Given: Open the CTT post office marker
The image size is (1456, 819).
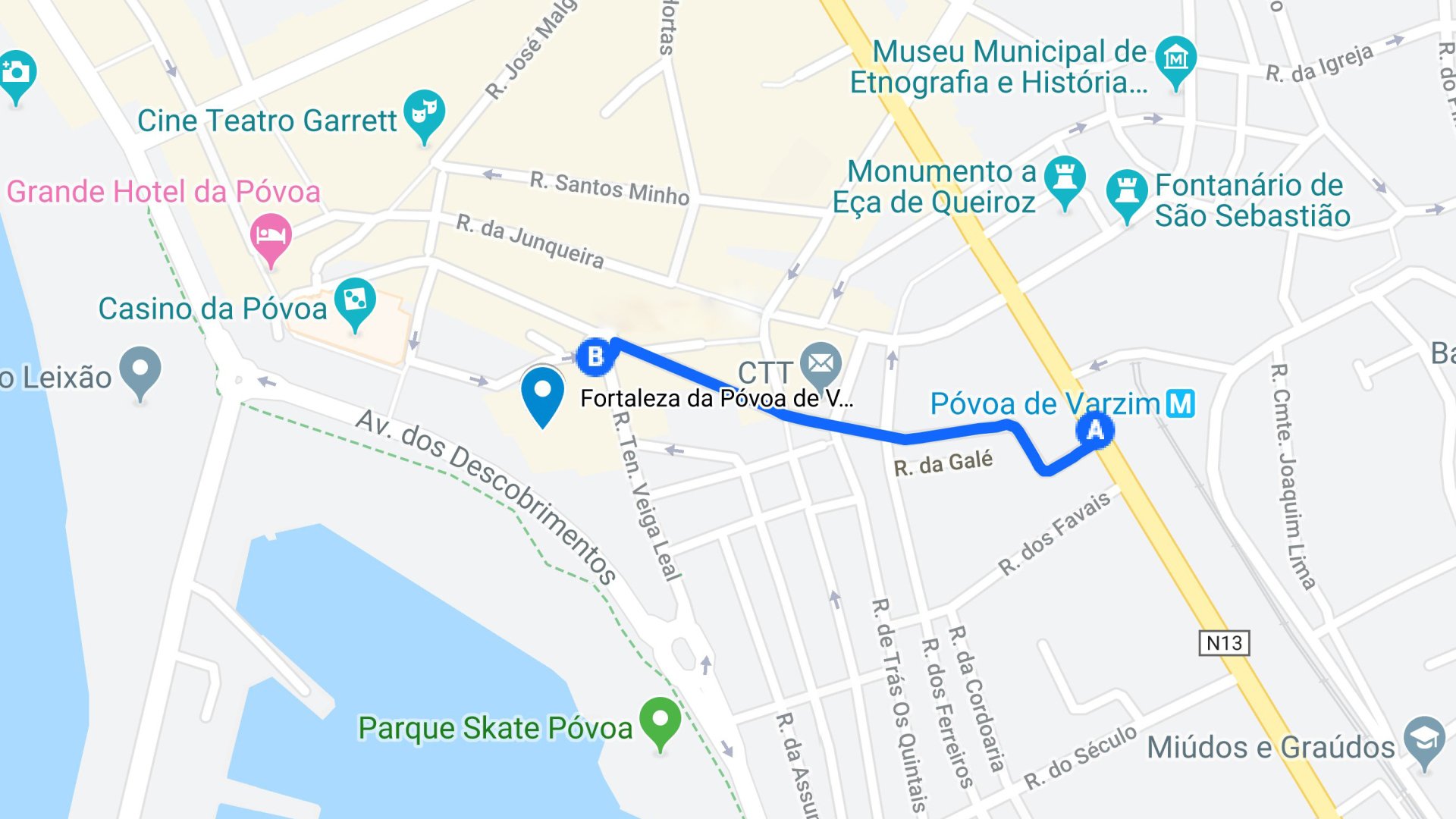Looking at the screenshot, I should pyautogui.click(x=821, y=365).
